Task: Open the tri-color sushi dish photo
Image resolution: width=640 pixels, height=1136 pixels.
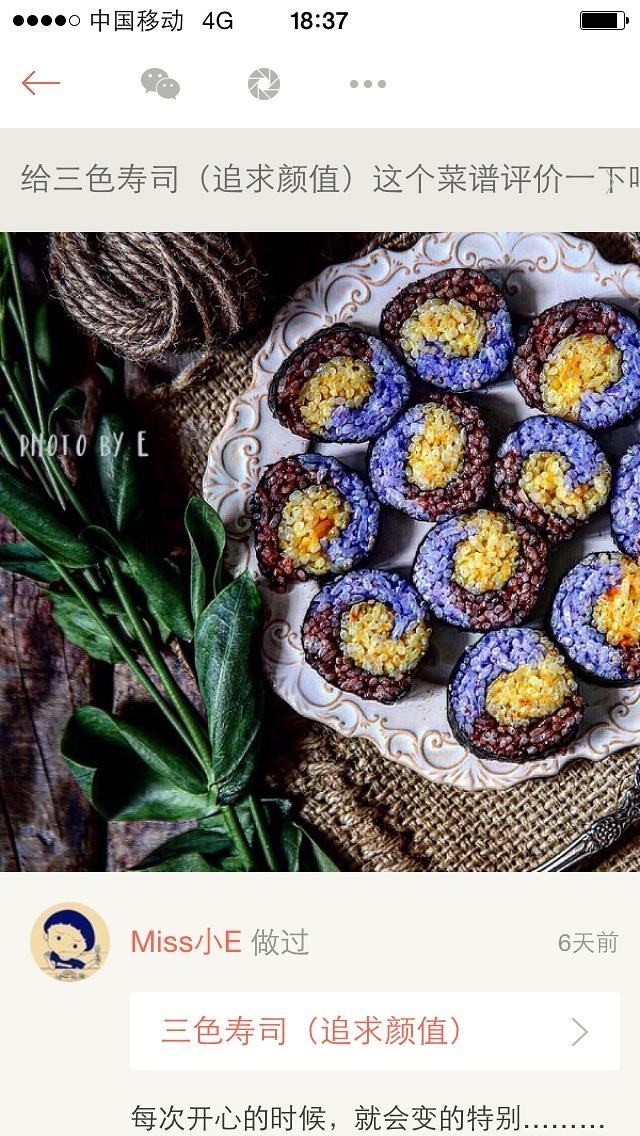Action: (320, 552)
